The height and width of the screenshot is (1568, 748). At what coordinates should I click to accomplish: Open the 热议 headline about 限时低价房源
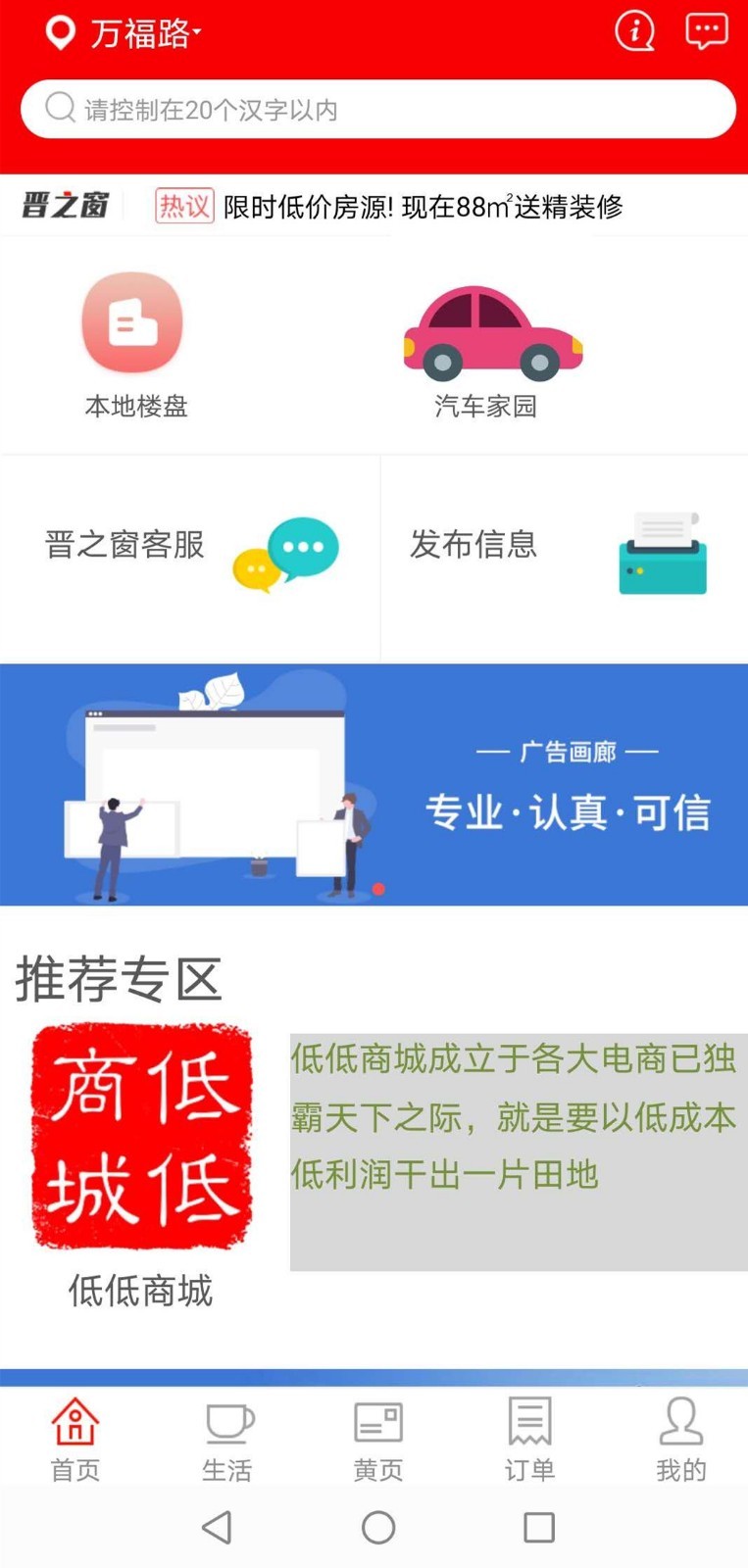pyautogui.click(x=422, y=207)
